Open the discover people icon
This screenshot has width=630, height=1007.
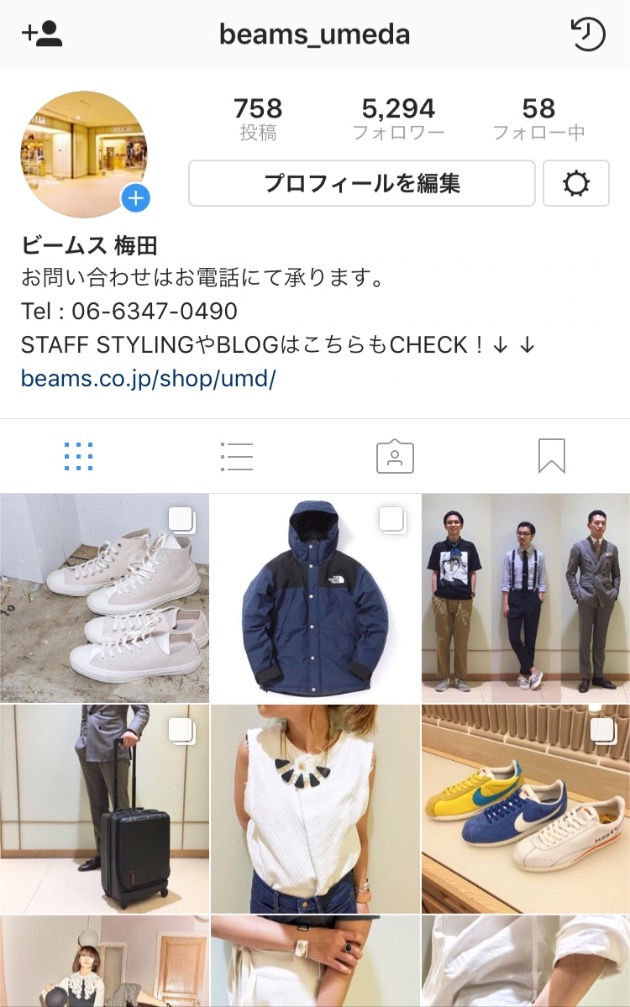click(x=42, y=34)
